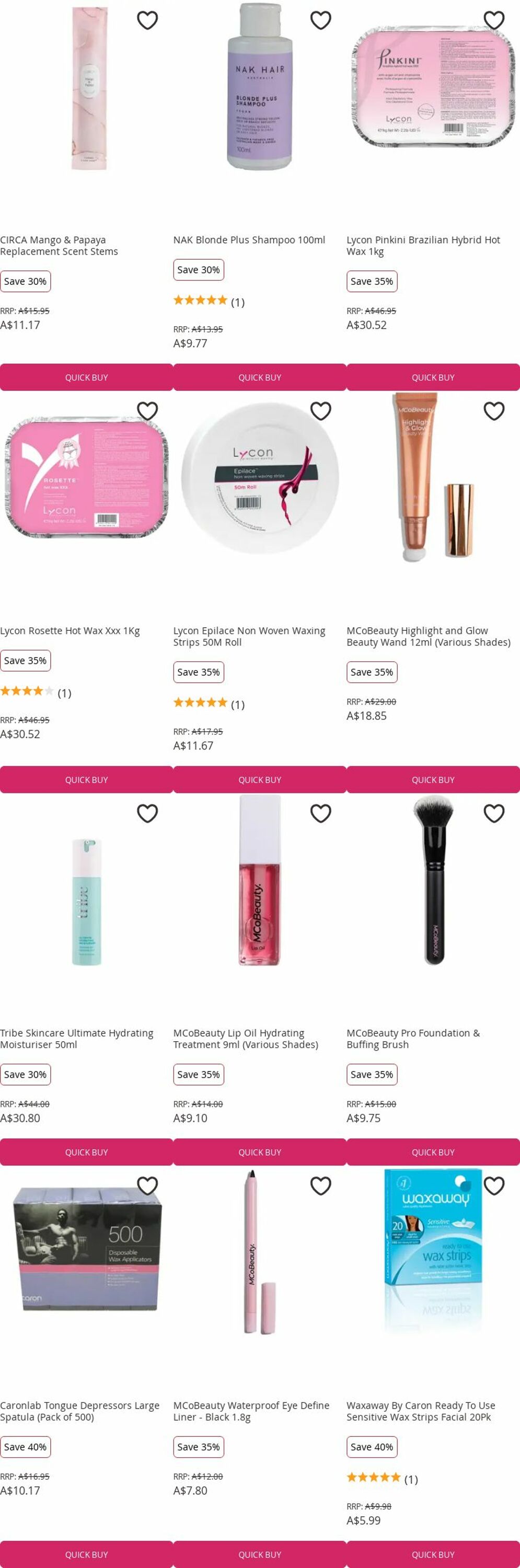520x1568 pixels.
Task: Quick buy CIRCA Mango & Papaya Scent Stems
Action: click(x=86, y=377)
